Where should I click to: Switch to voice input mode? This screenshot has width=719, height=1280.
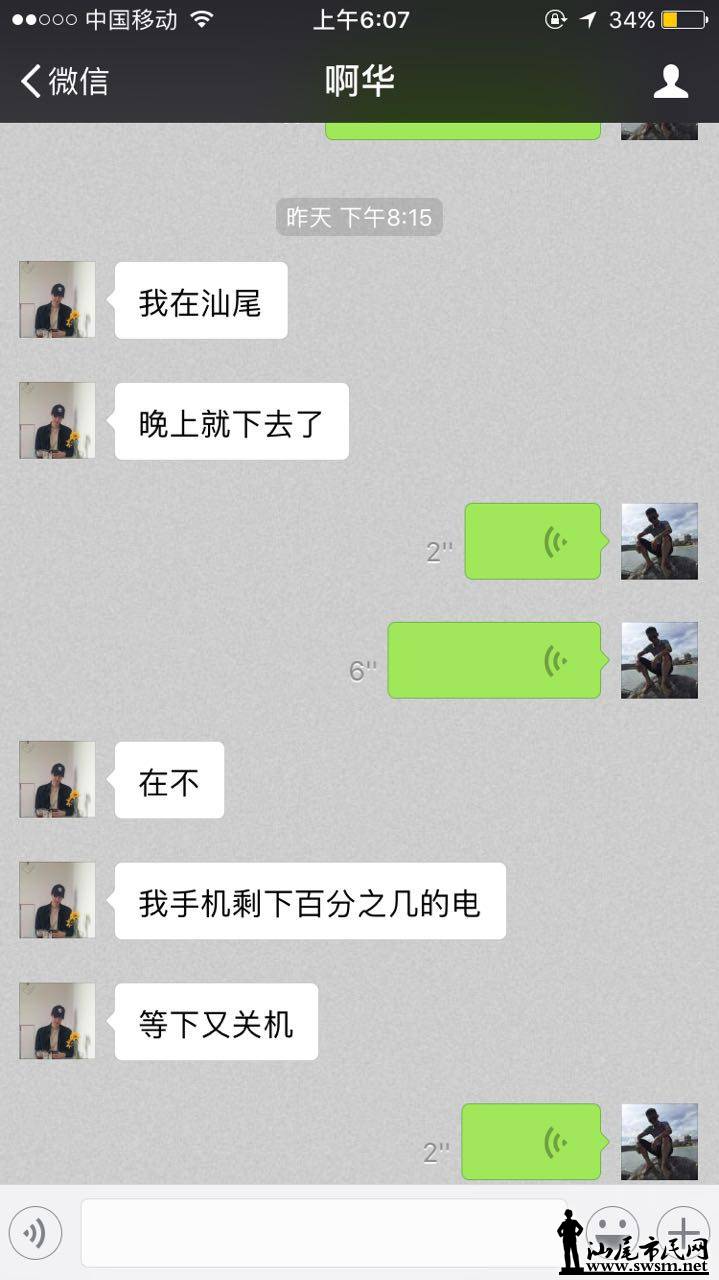(x=35, y=1232)
